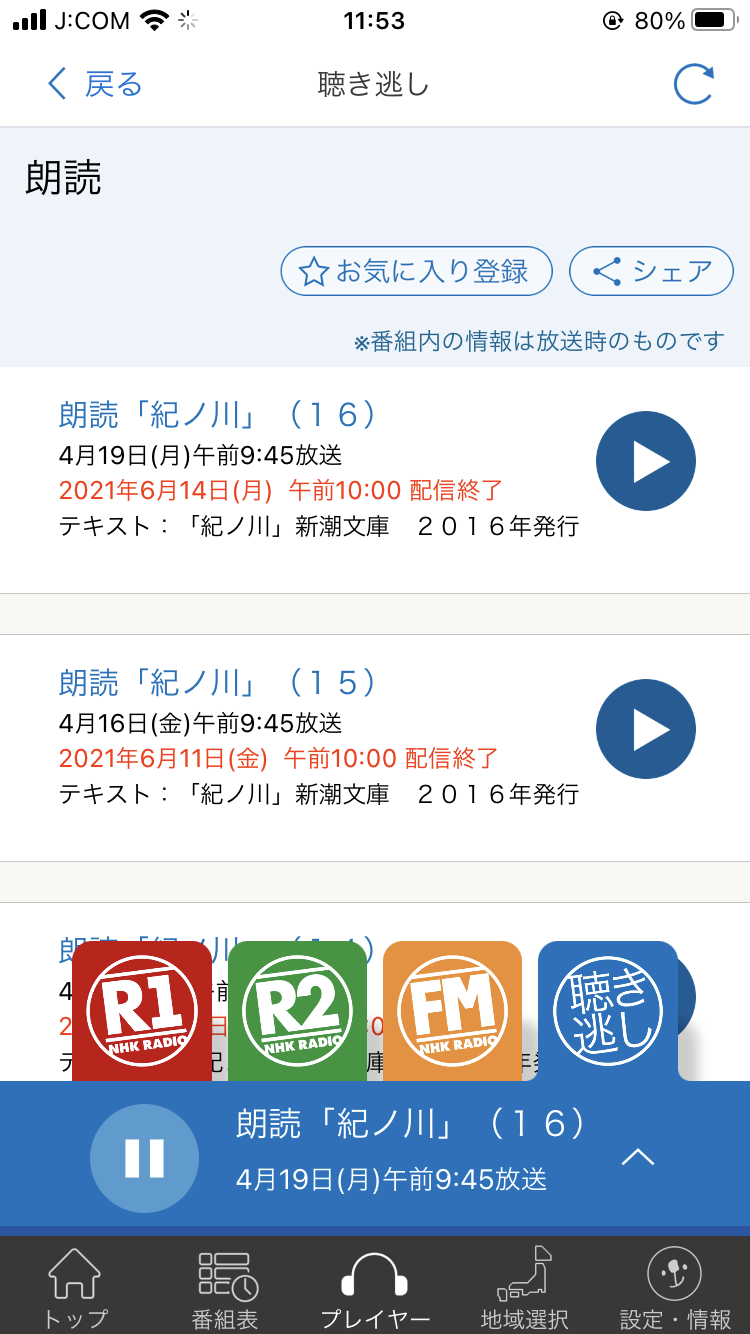
Task: Open the トップ tab
Action: [75, 1288]
